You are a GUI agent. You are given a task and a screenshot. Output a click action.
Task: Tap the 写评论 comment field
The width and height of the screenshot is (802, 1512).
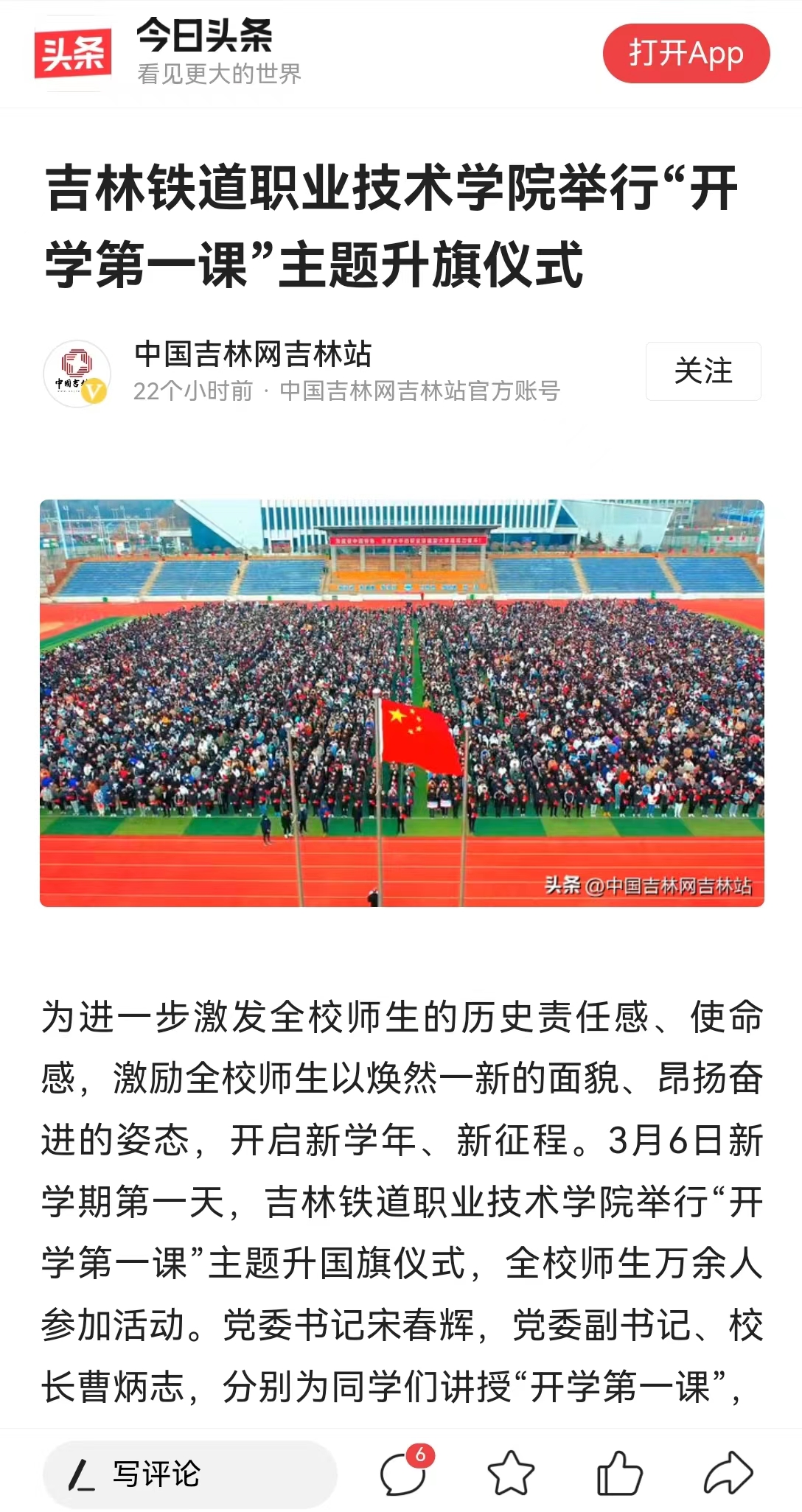(189, 1474)
